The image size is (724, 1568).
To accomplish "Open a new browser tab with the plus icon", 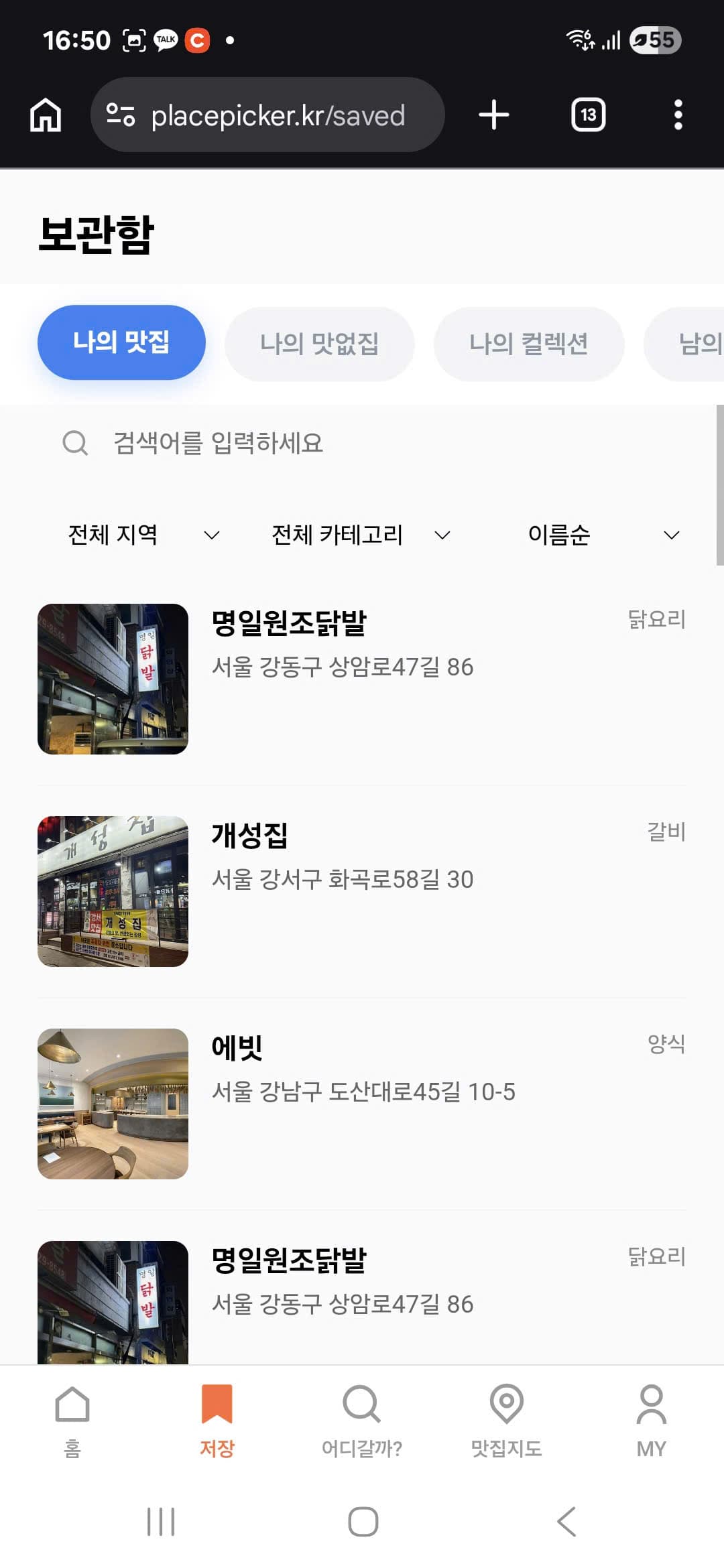I will 494,114.
